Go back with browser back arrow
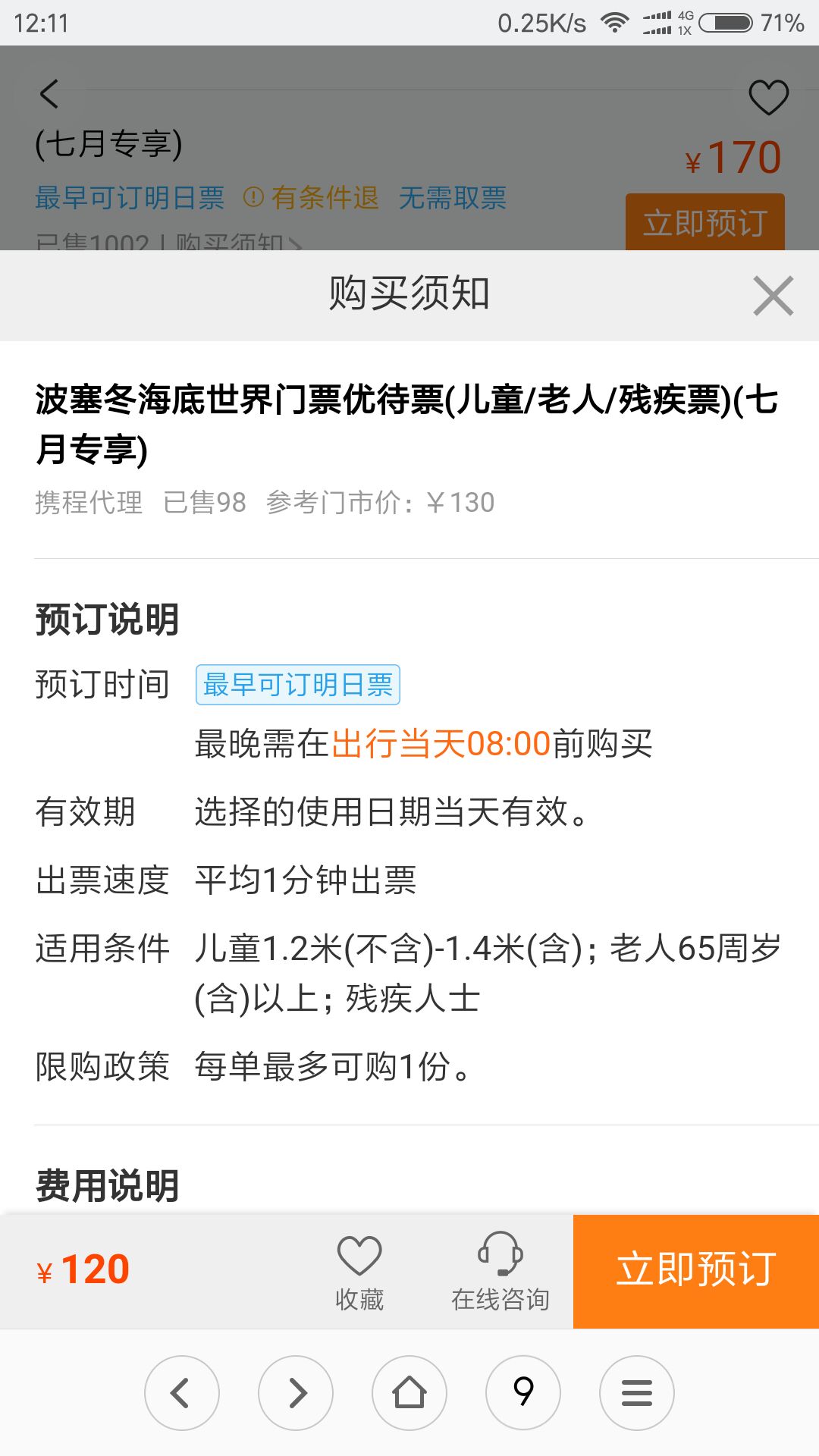Screen dimensions: 819x1456 click(x=182, y=1392)
